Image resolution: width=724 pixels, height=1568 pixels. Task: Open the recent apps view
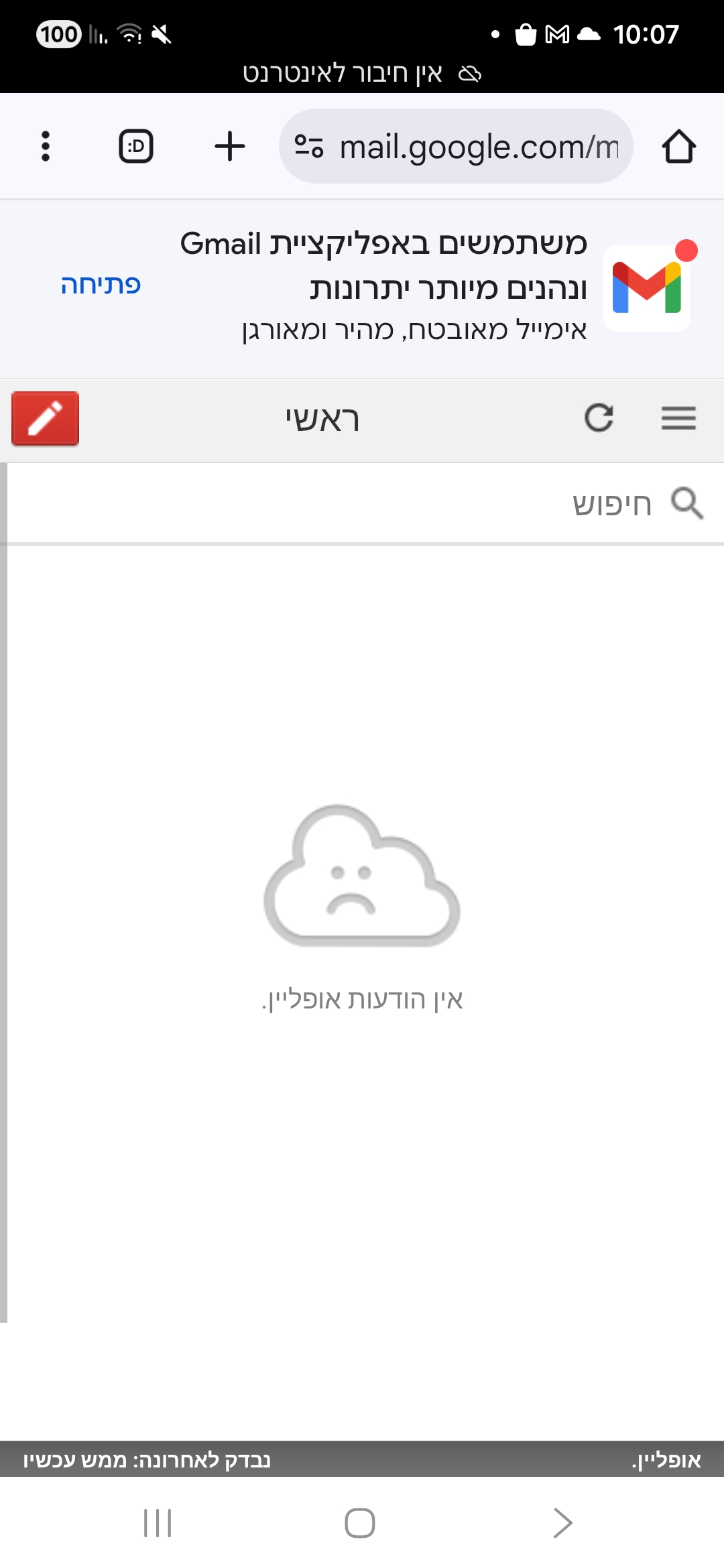tap(158, 1523)
